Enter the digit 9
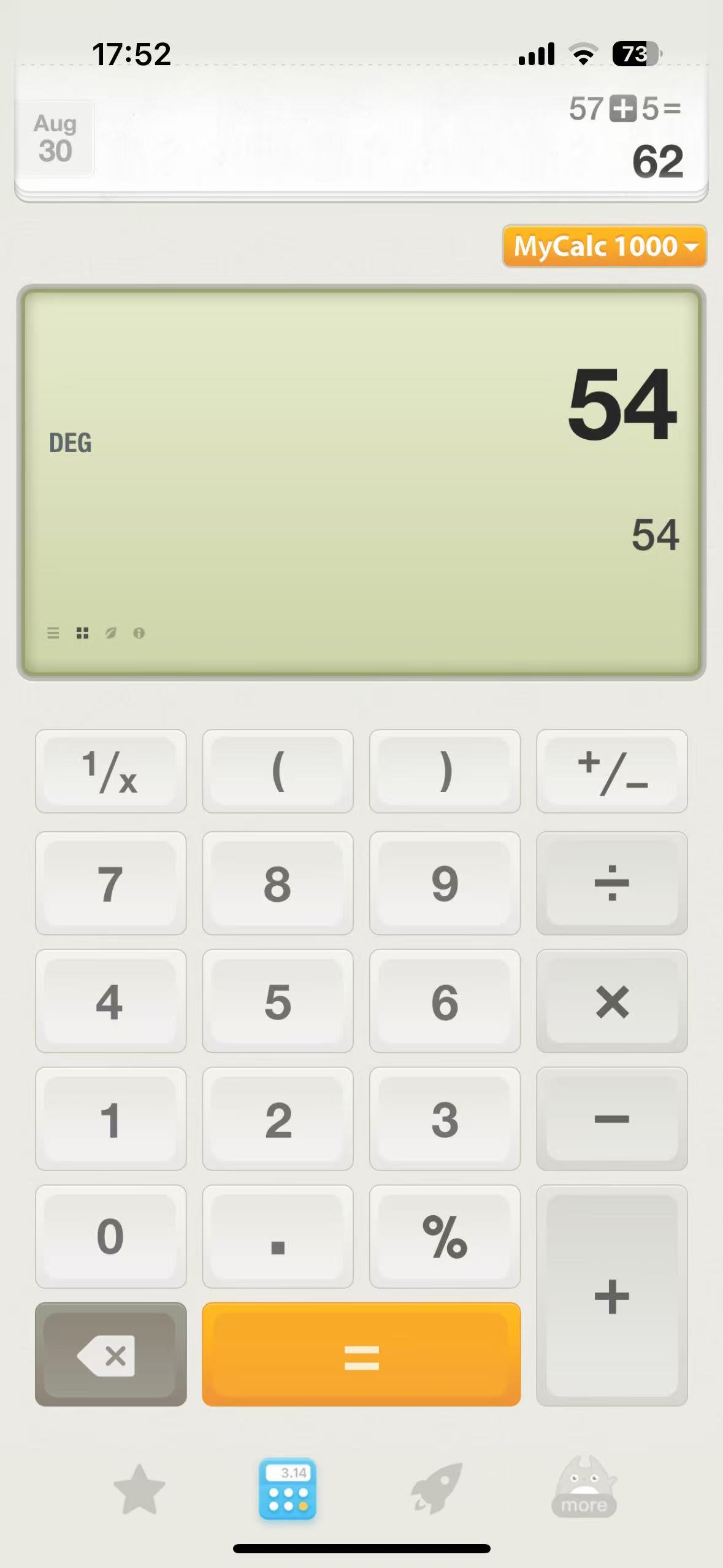723x1568 pixels. tap(445, 883)
